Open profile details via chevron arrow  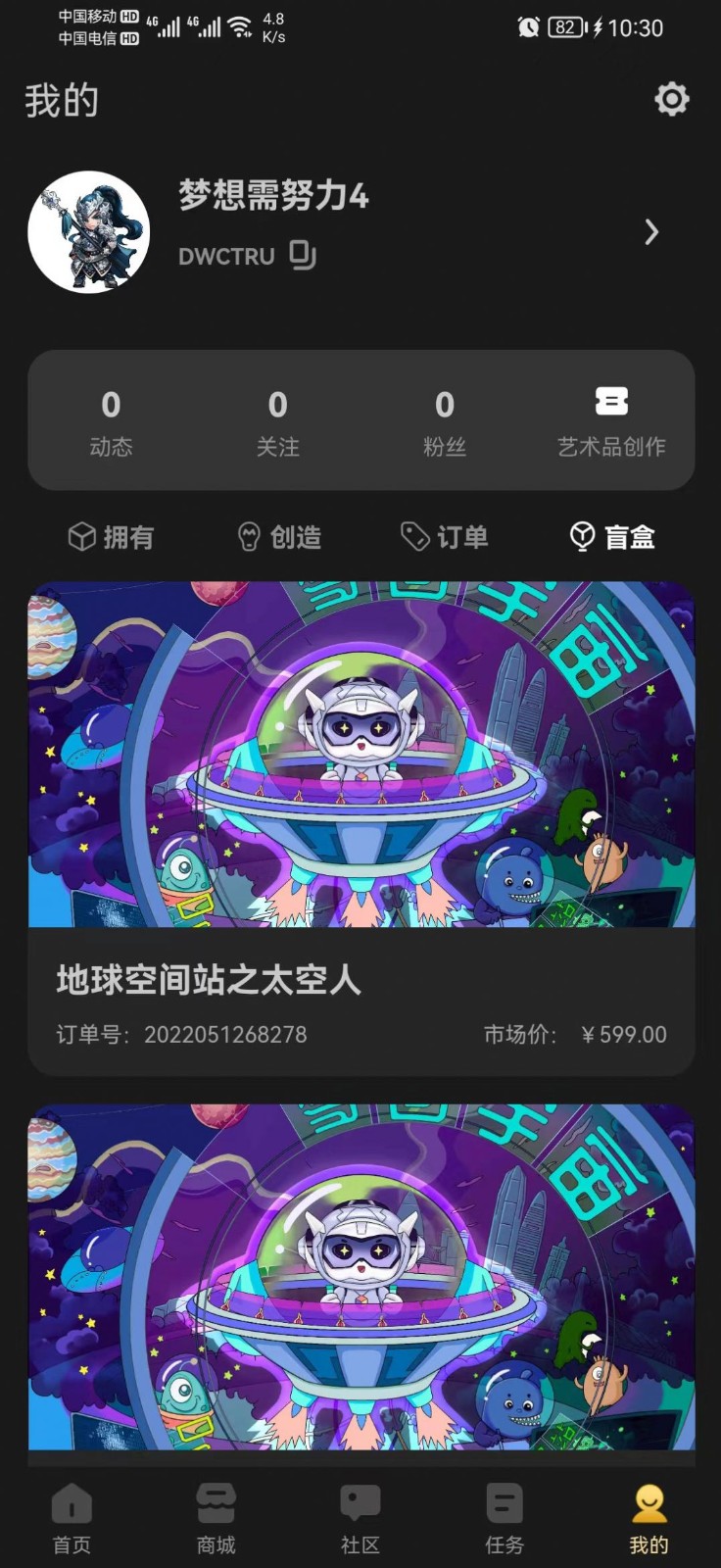[651, 232]
